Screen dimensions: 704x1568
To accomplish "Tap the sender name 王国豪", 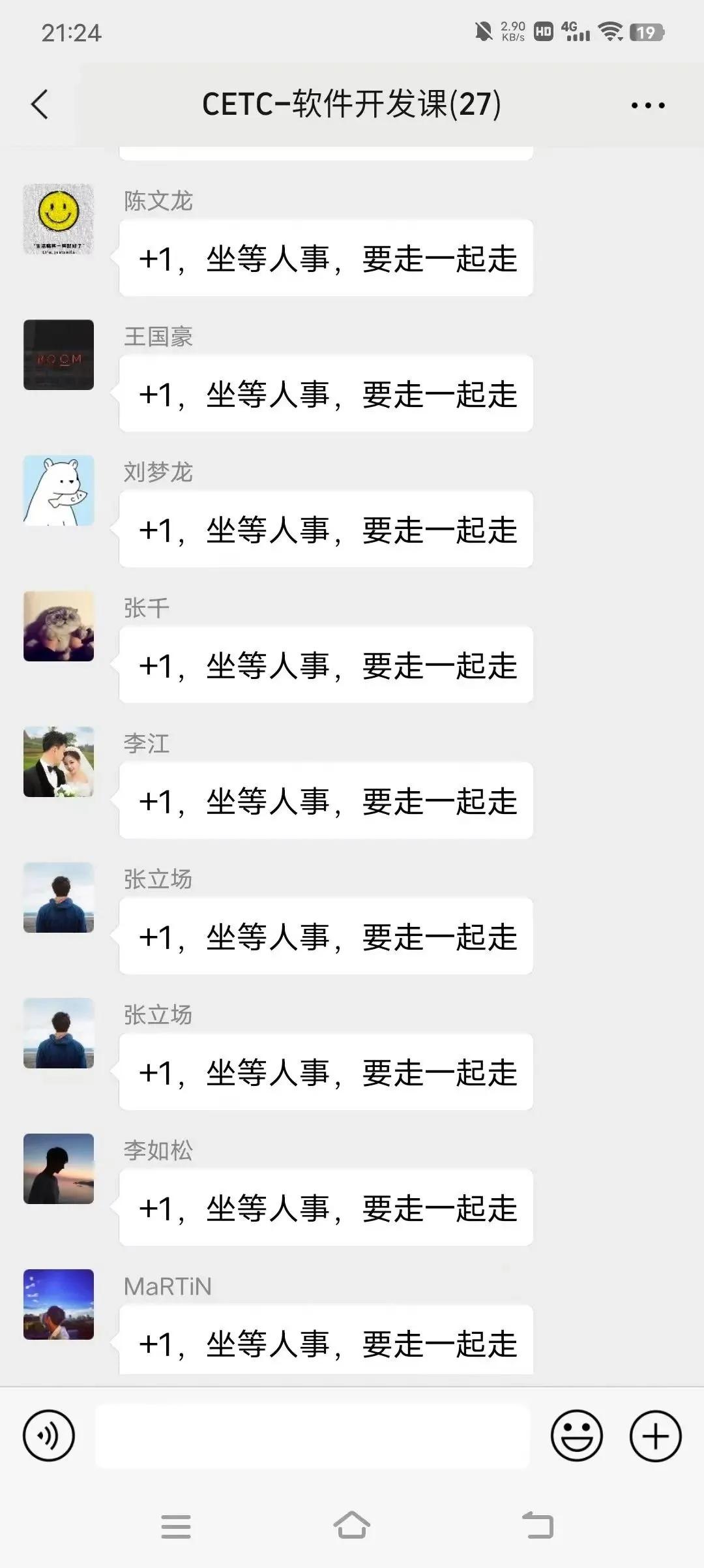I will tap(156, 336).
